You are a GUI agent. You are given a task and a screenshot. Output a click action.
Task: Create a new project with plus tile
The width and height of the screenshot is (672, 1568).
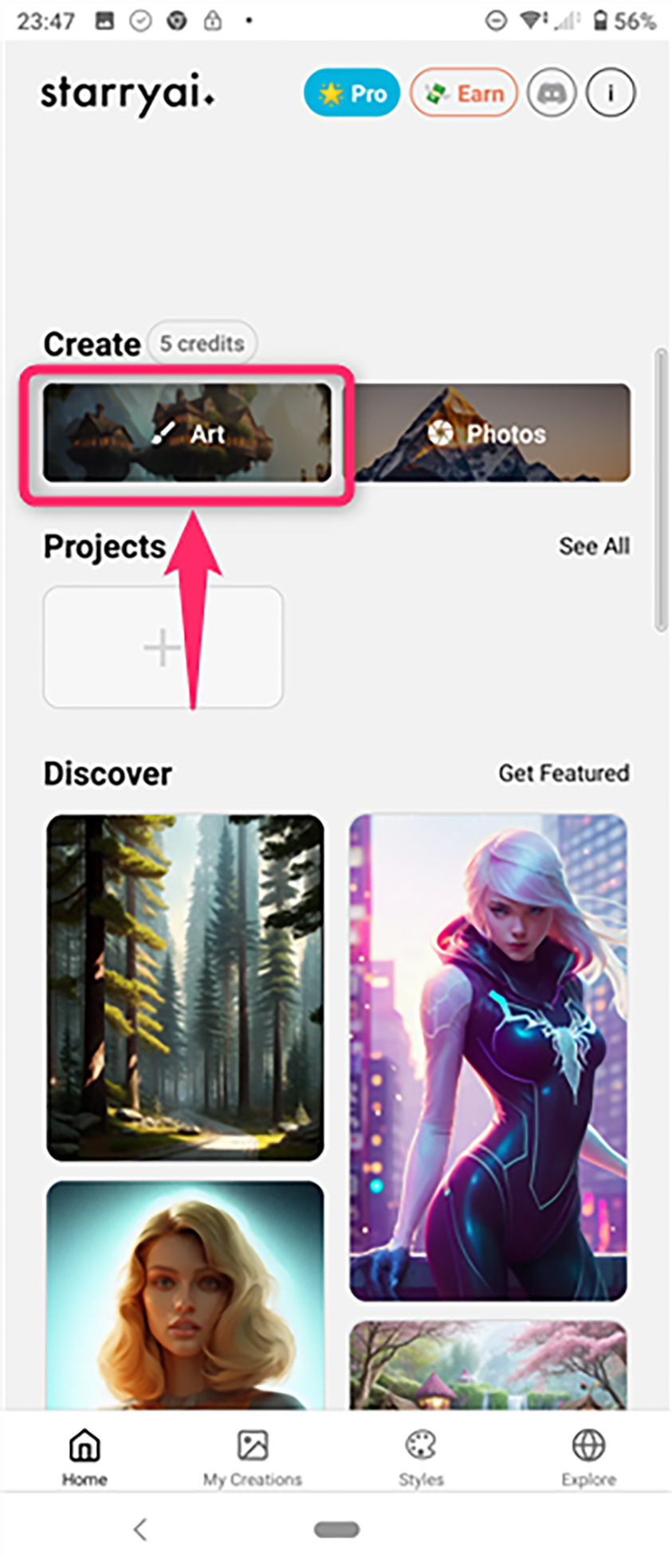(x=163, y=646)
